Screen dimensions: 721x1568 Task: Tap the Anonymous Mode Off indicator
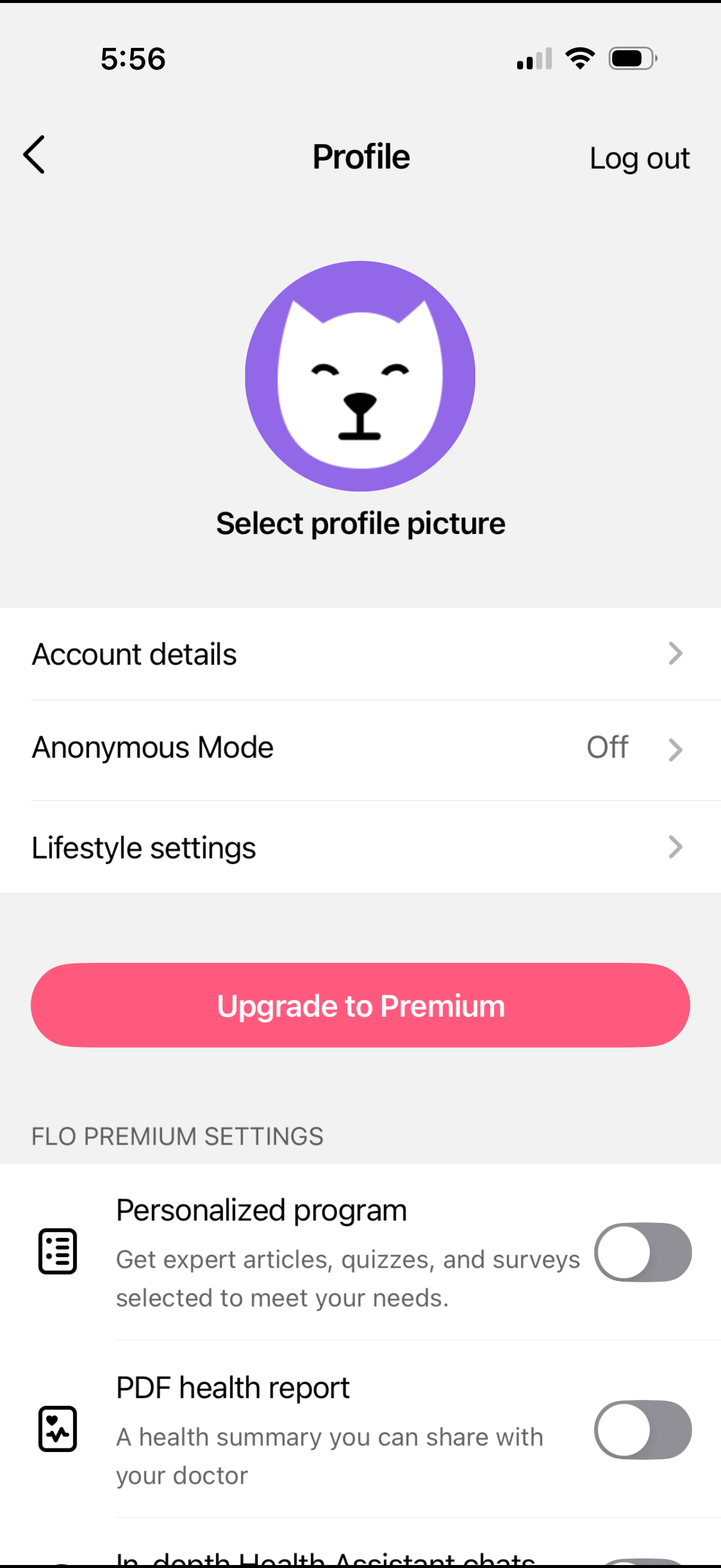tap(607, 747)
